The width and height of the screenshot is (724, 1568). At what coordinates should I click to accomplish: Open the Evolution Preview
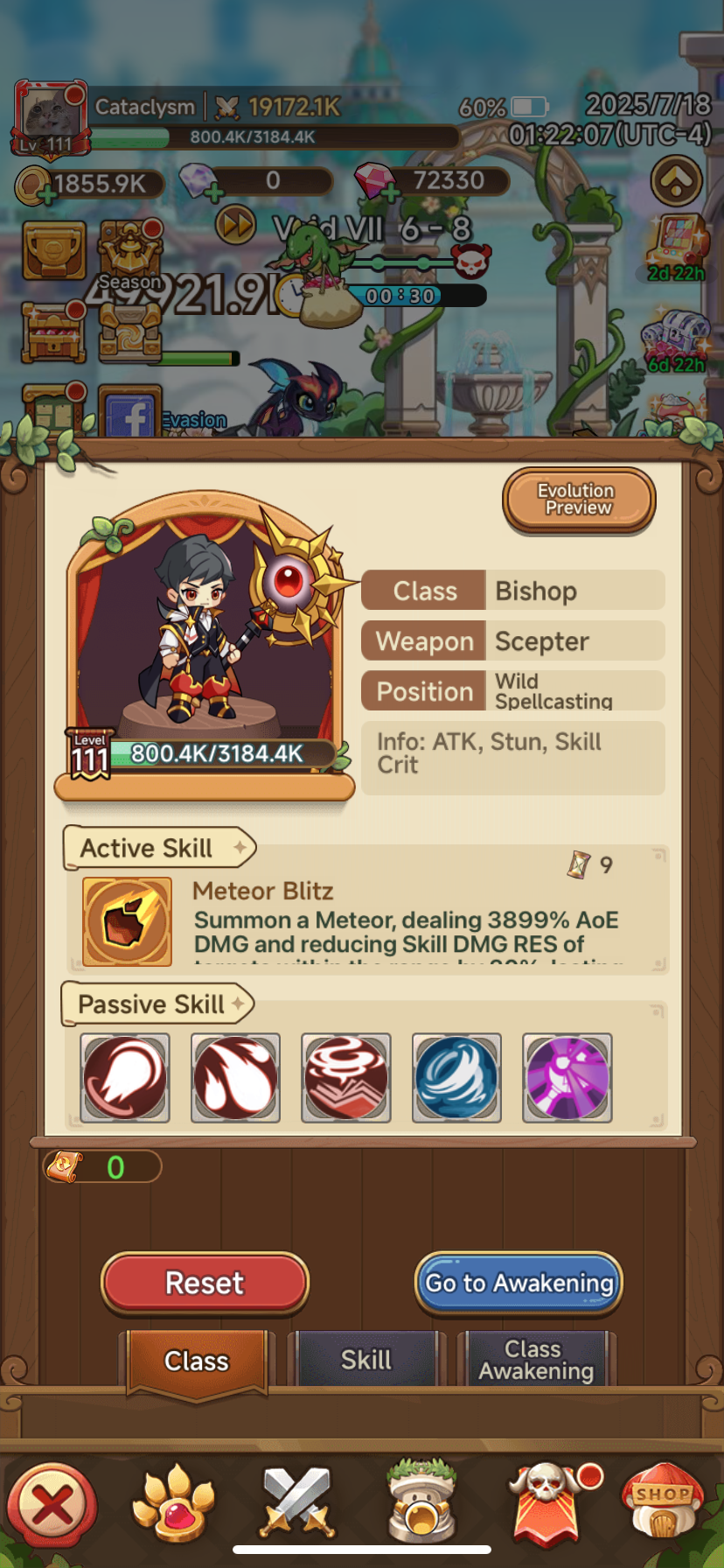coord(578,500)
